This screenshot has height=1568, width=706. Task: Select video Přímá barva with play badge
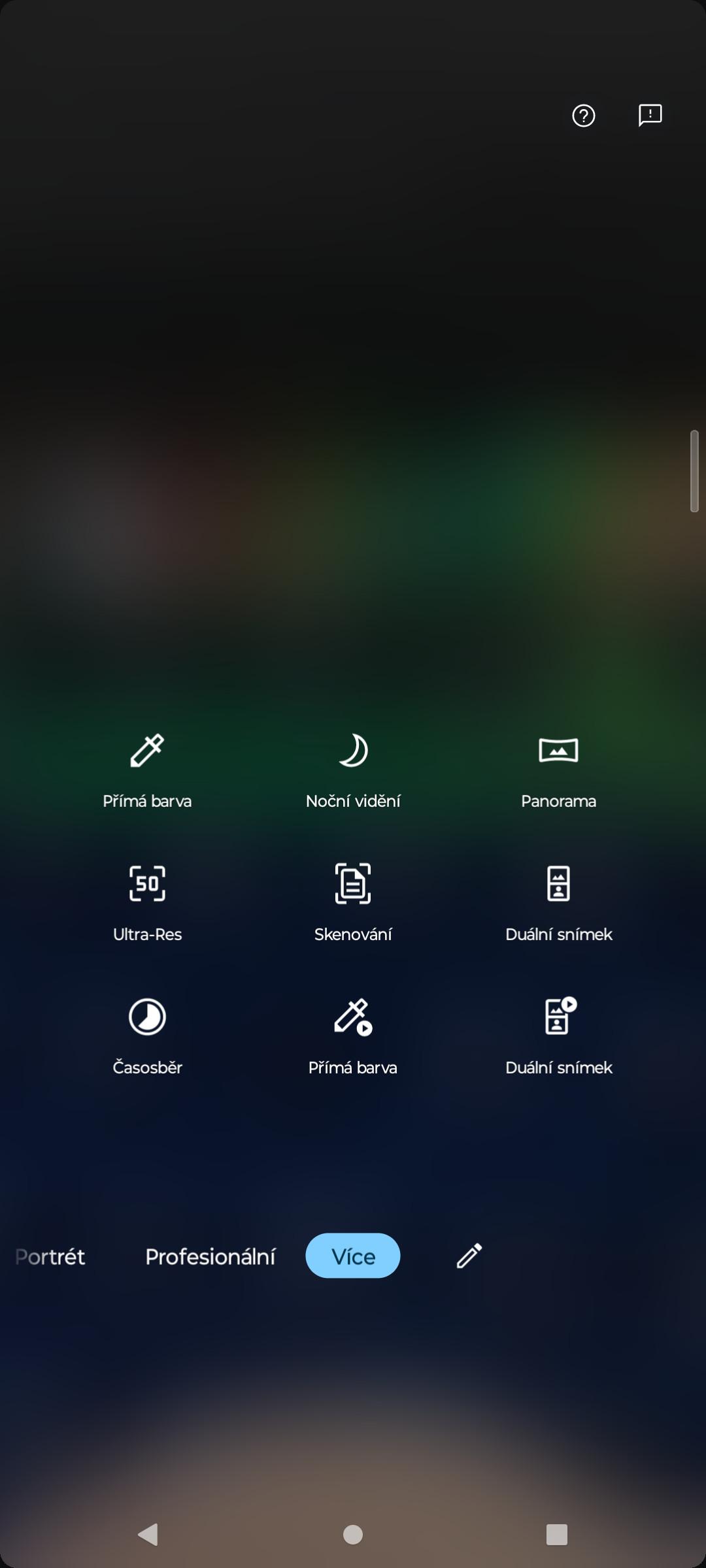(x=353, y=1037)
